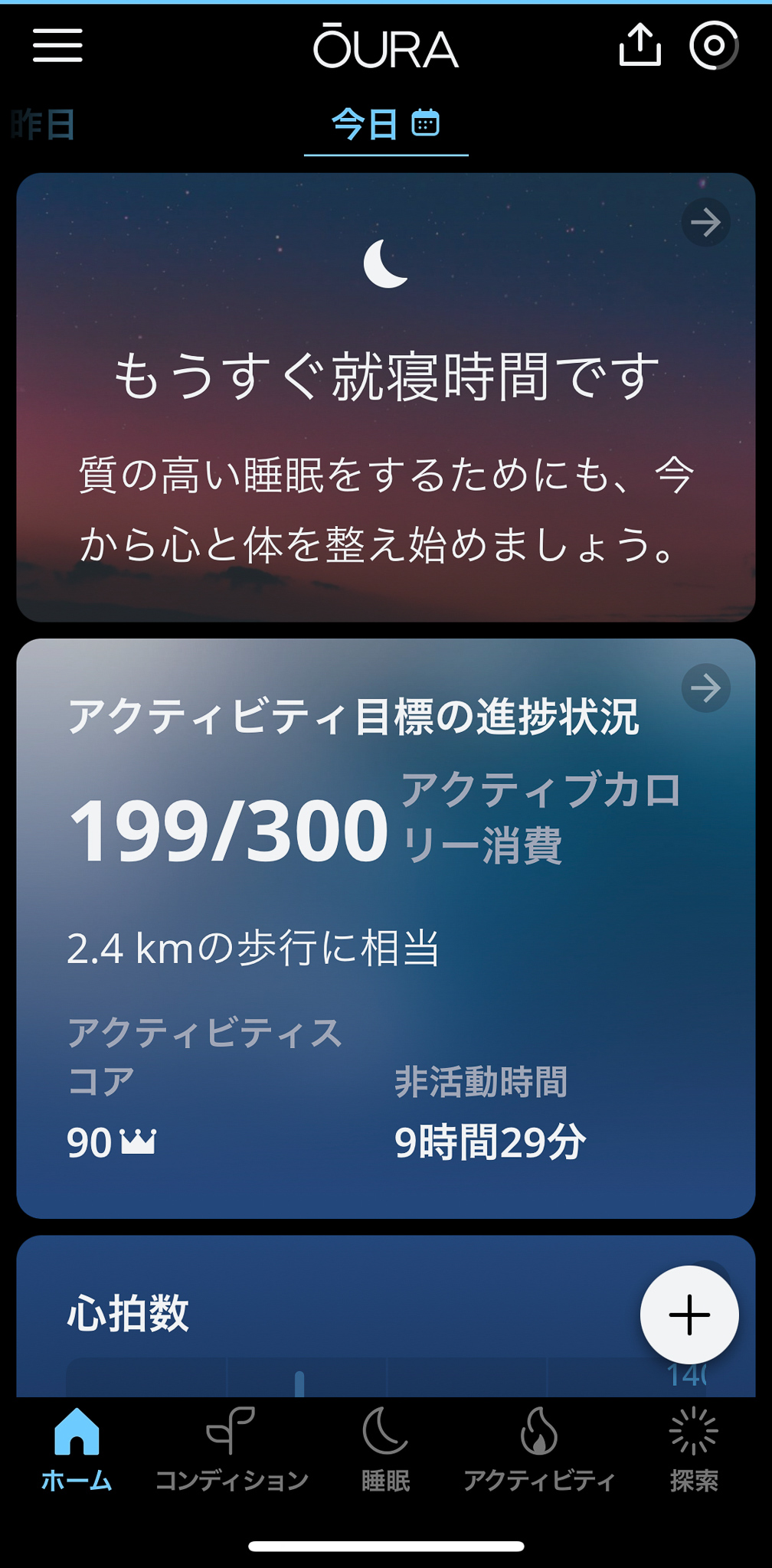Tap the plus floating button
Image resolution: width=772 pixels, height=1568 pixels.
[689, 1315]
